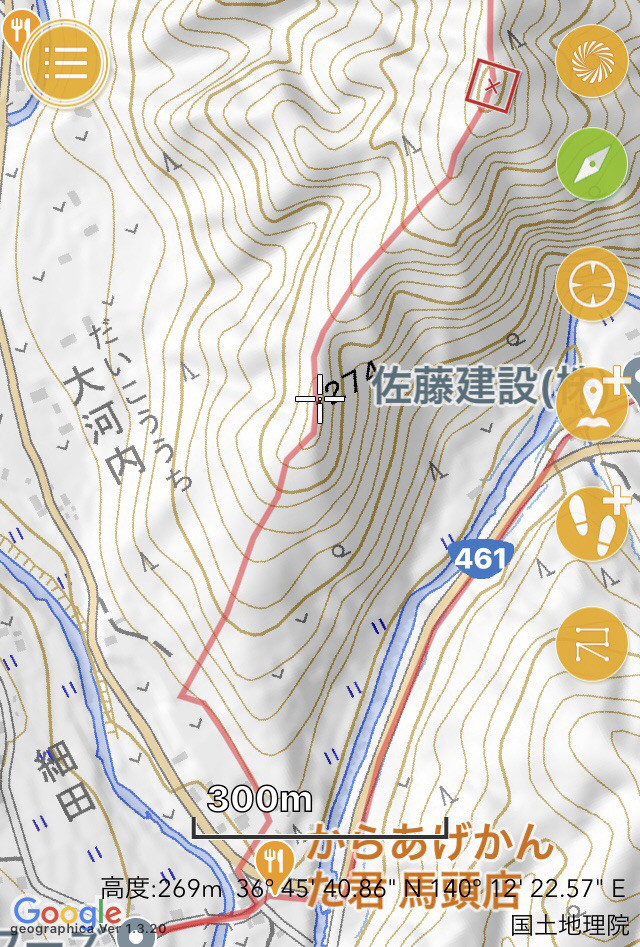Image resolution: width=640 pixels, height=947 pixels.
Task: Tap the green compass button
Action: tap(591, 163)
